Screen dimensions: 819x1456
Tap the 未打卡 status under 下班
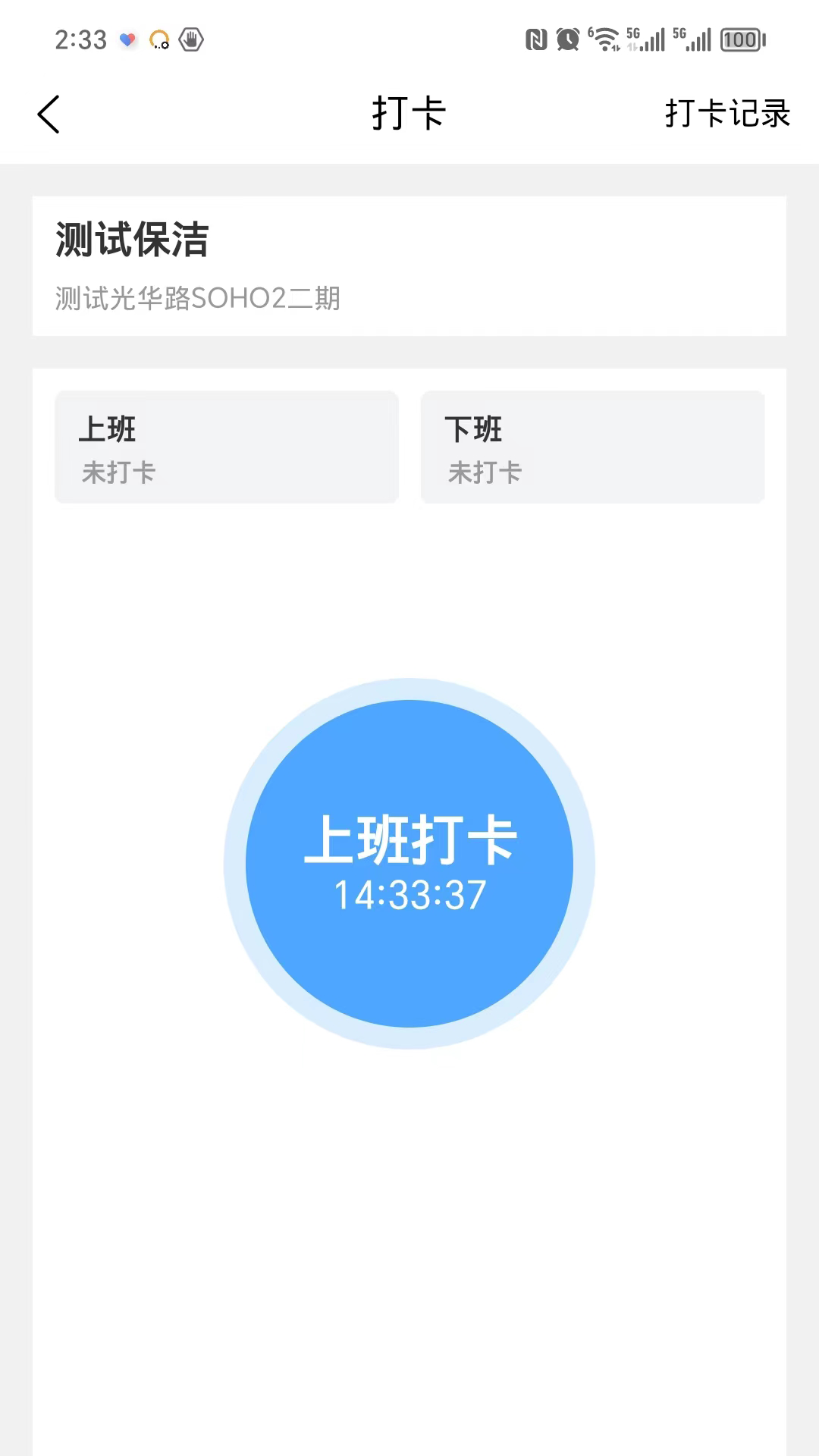click(x=484, y=472)
